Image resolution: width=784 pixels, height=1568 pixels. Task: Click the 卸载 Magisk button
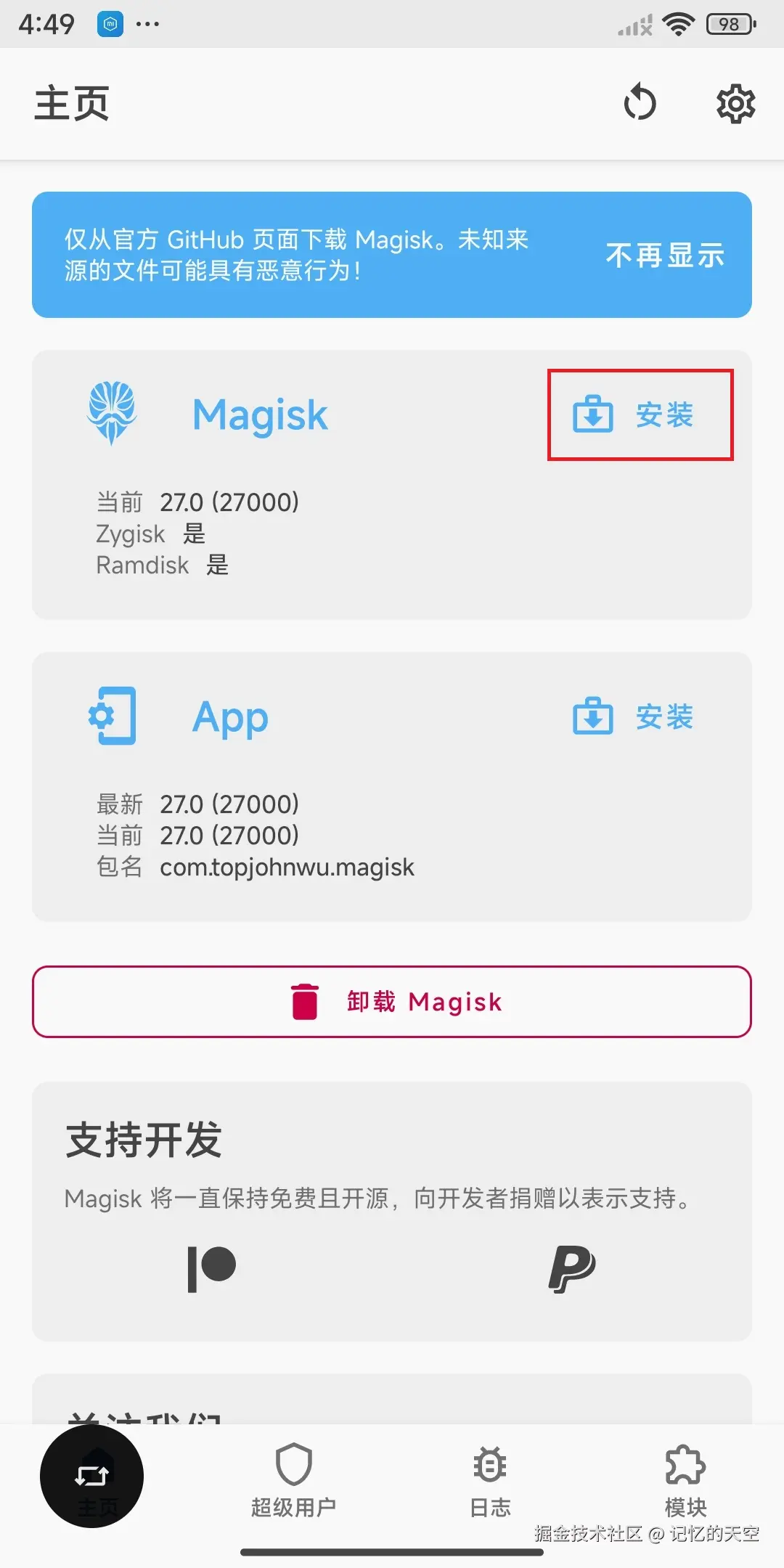point(392,1002)
